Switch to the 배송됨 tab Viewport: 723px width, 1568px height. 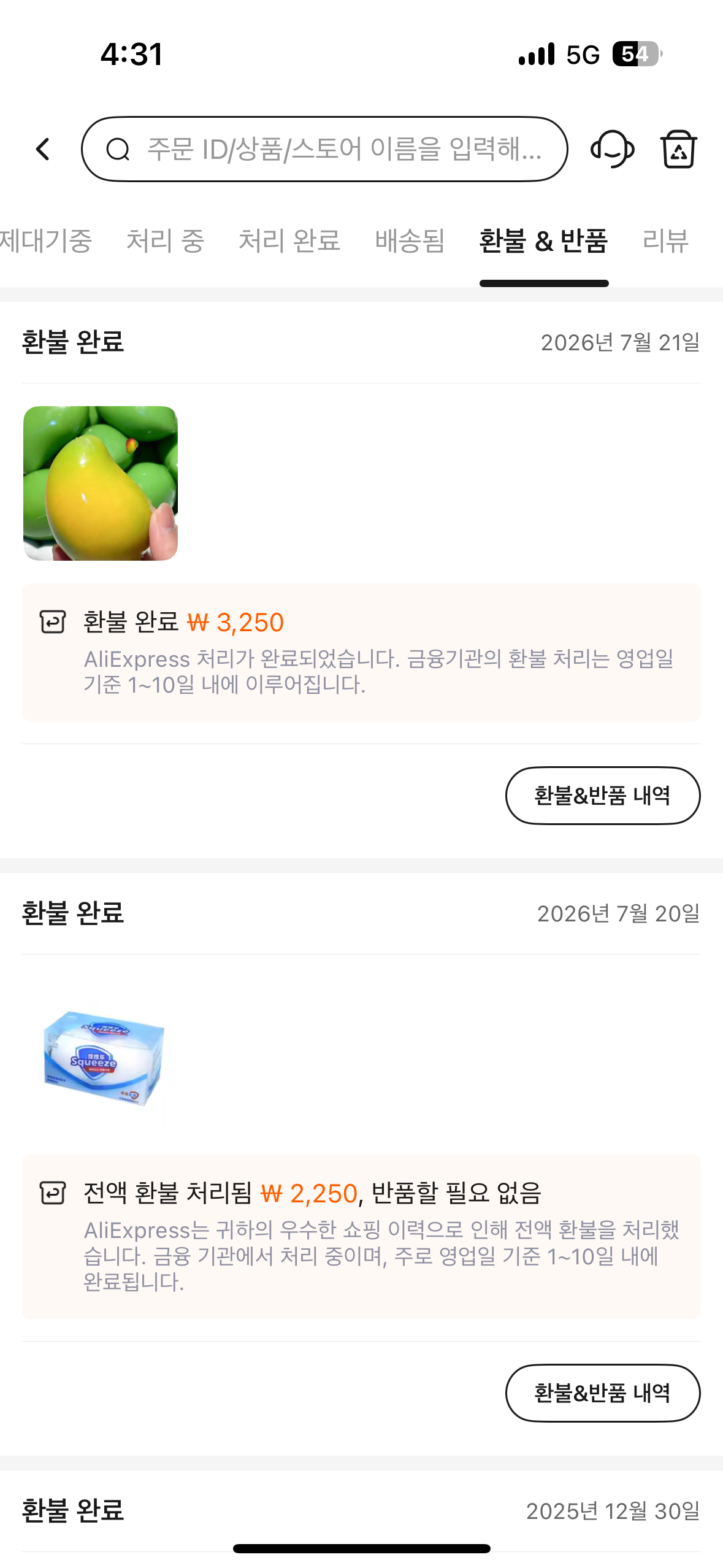pos(410,240)
